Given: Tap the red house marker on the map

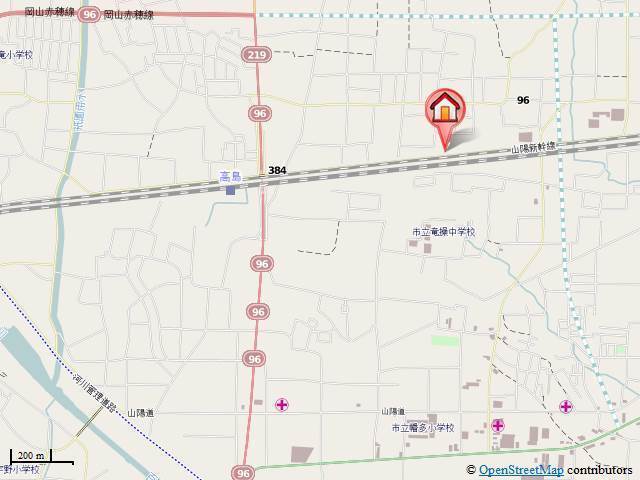Looking at the screenshot, I should [x=445, y=109].
